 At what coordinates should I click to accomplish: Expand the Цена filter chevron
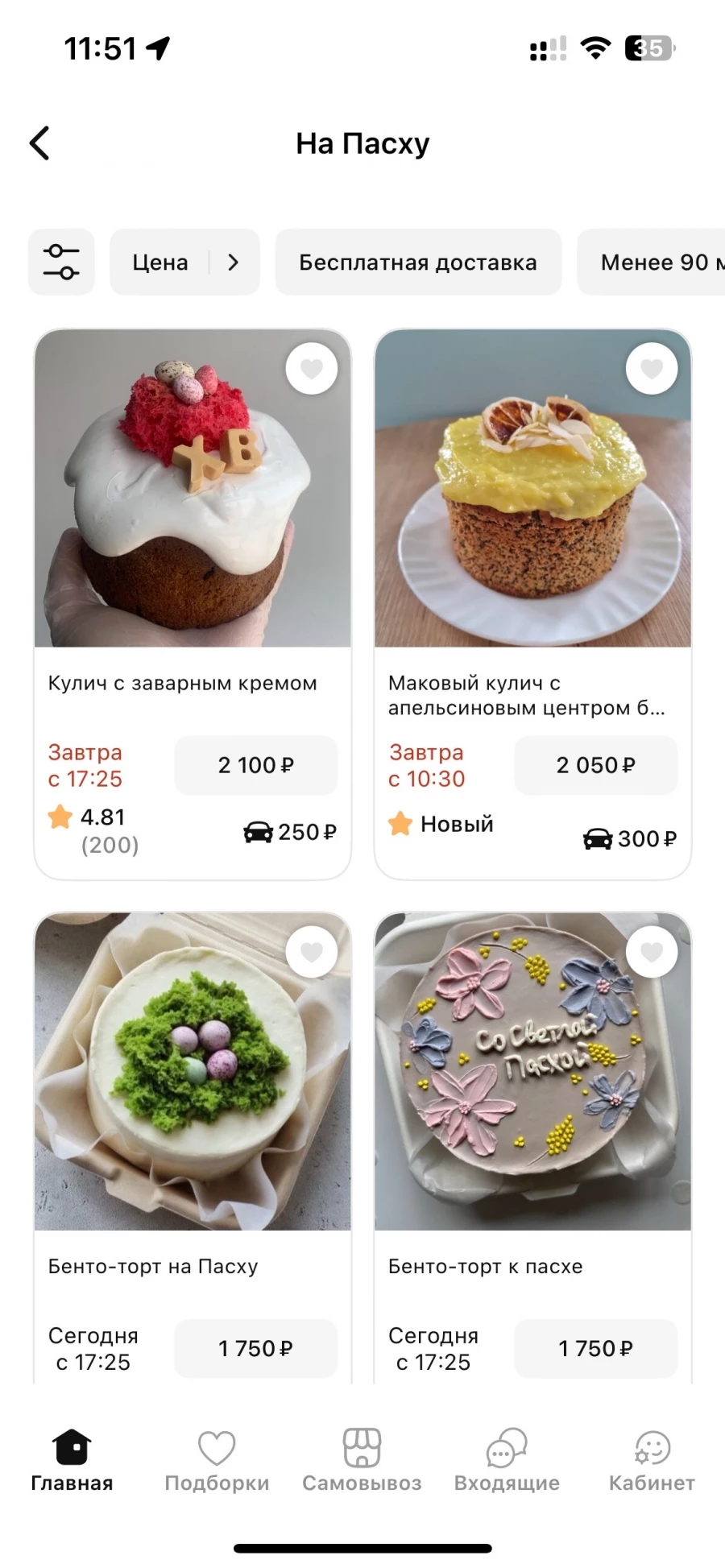[233, 262]
